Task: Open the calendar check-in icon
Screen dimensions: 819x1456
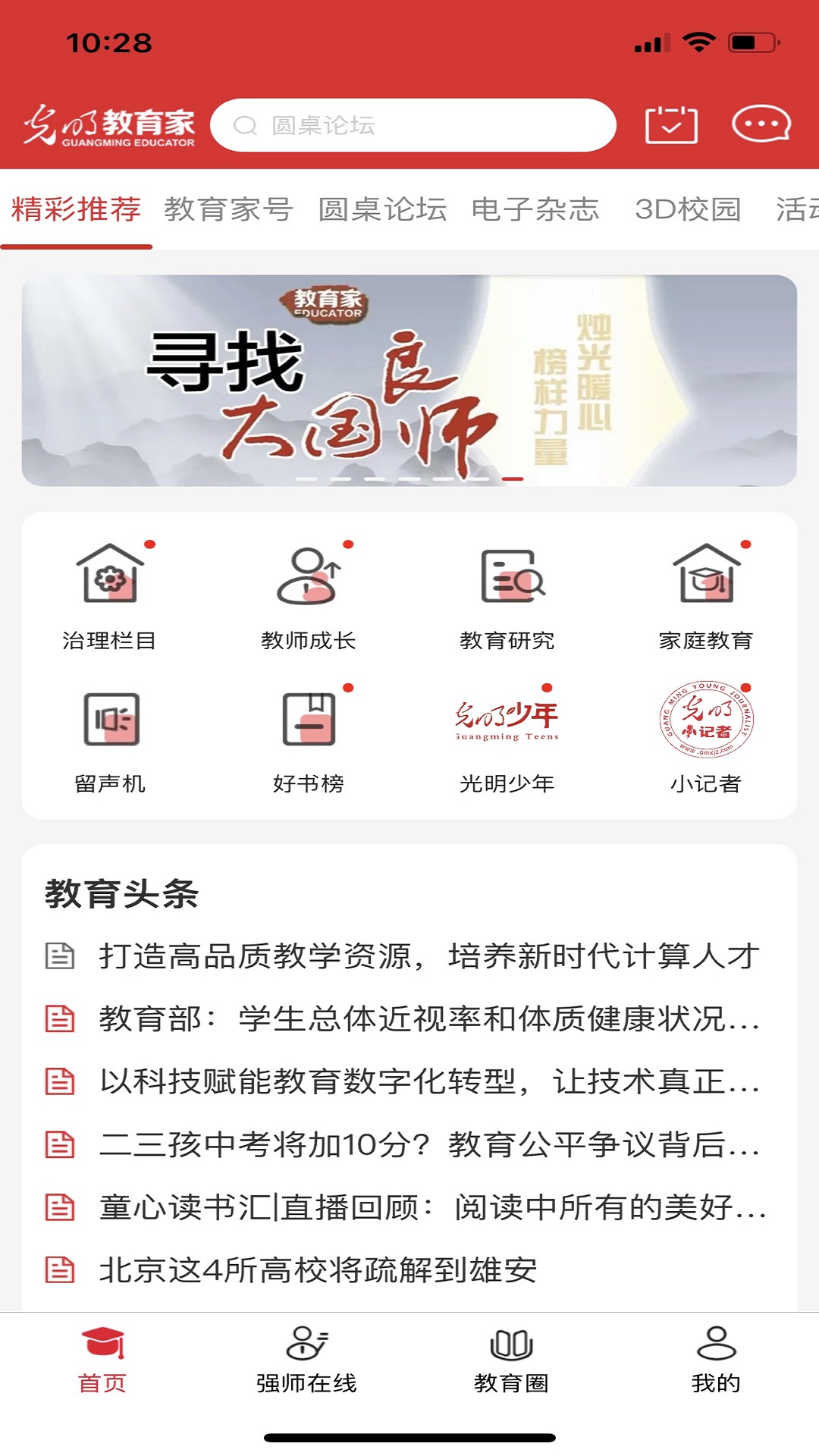Action: click(670, 124)
